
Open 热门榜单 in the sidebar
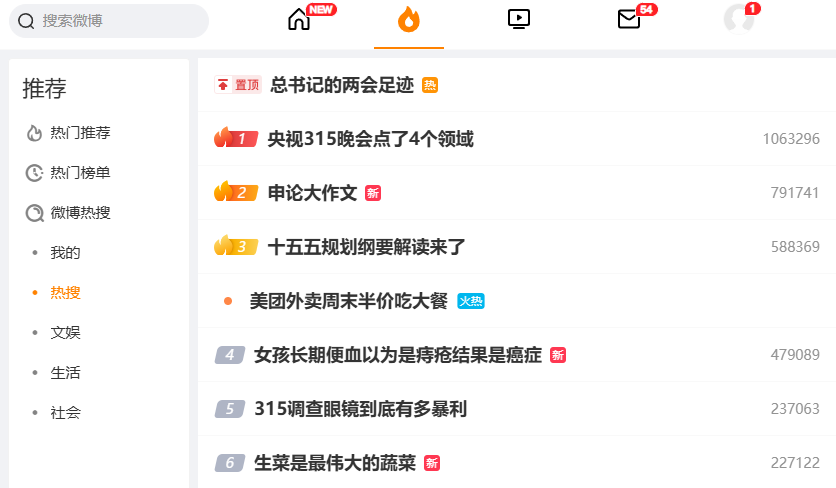(x=80, y=173)
